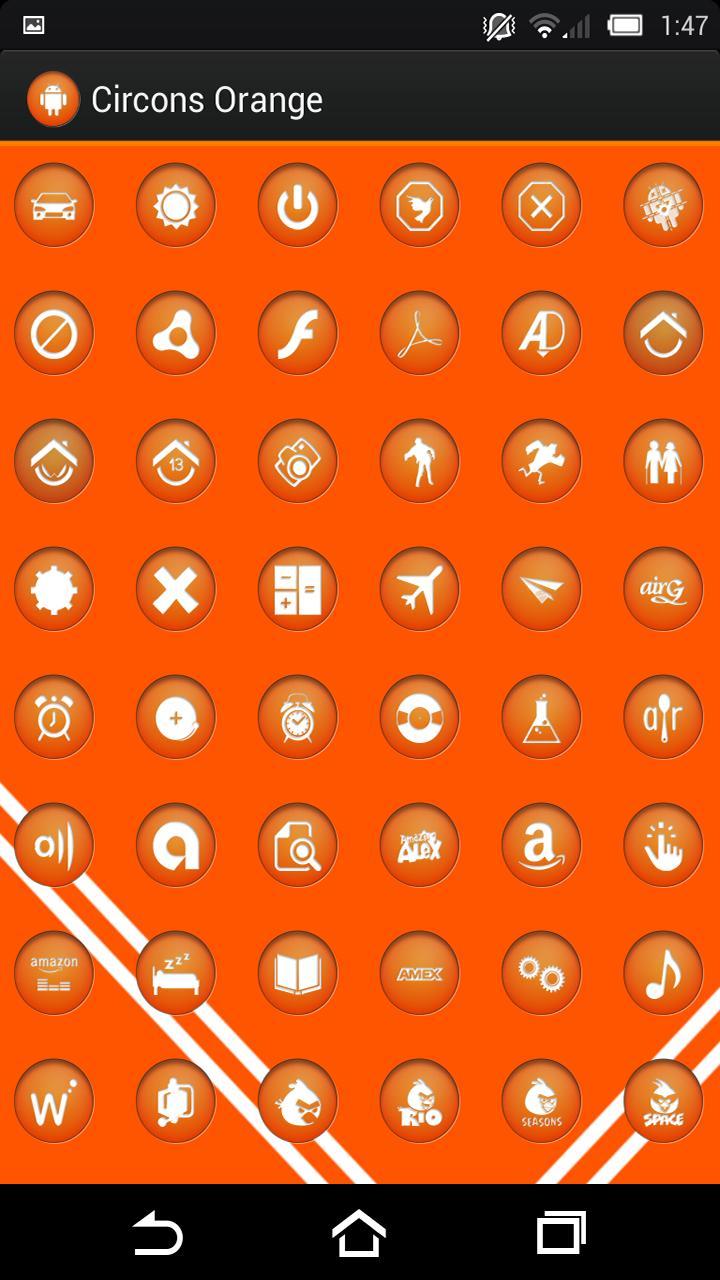720x1280 pixels.
Task: Tap the Amazing Alex icon
Action: [420, 845]
